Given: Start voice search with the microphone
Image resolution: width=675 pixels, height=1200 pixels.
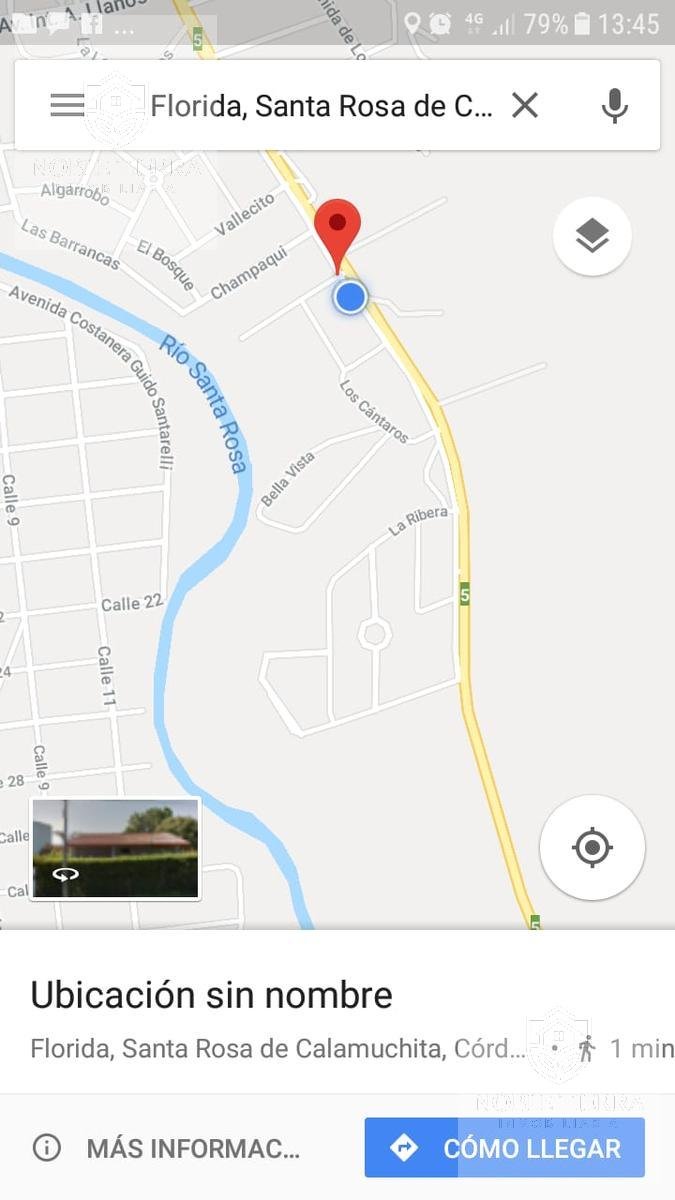Looking at the screenshot, I should click(614, 105).
